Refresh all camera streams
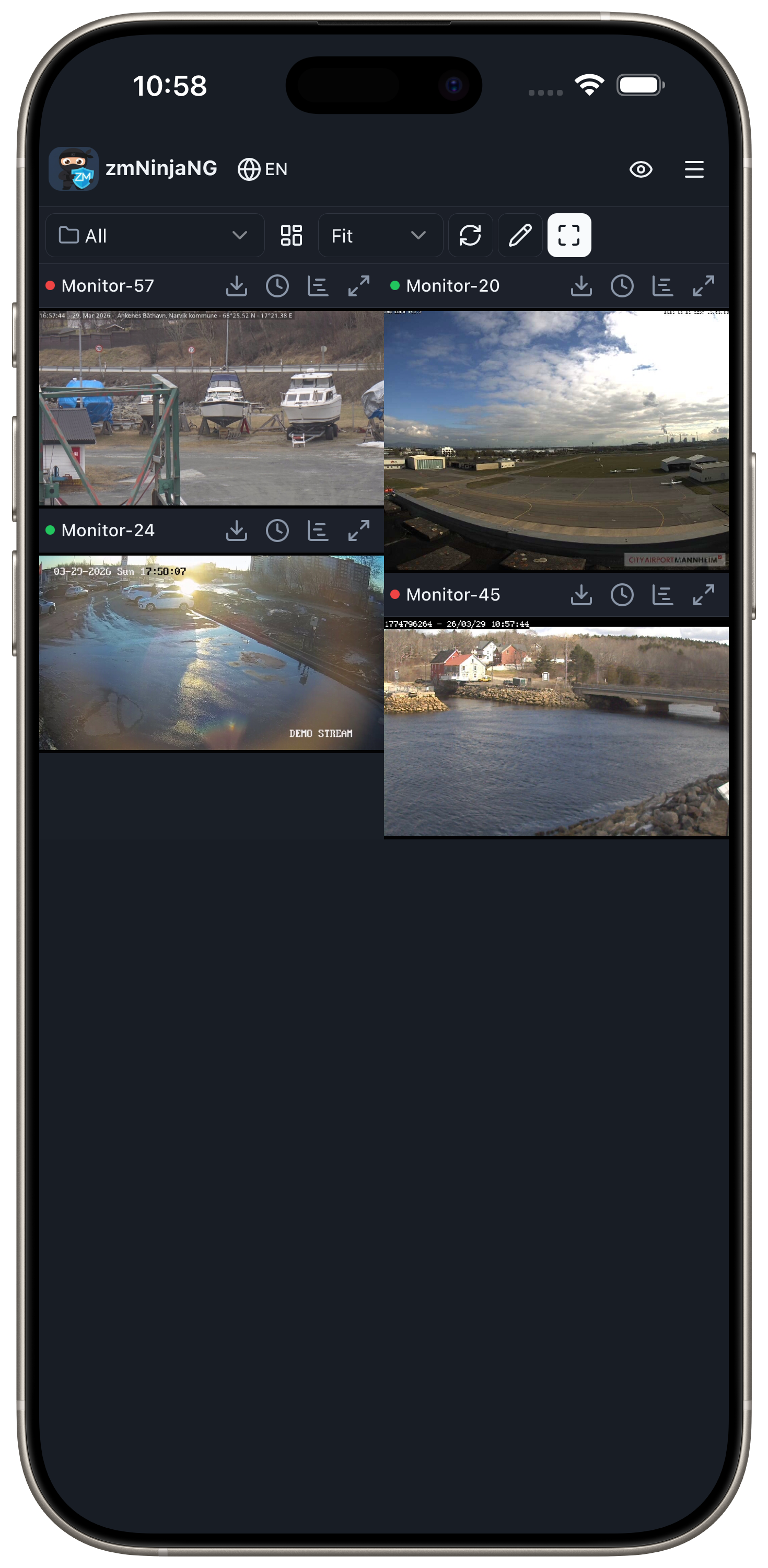The width and height of the screenshot is (768, 1568). tap(470, 236)
